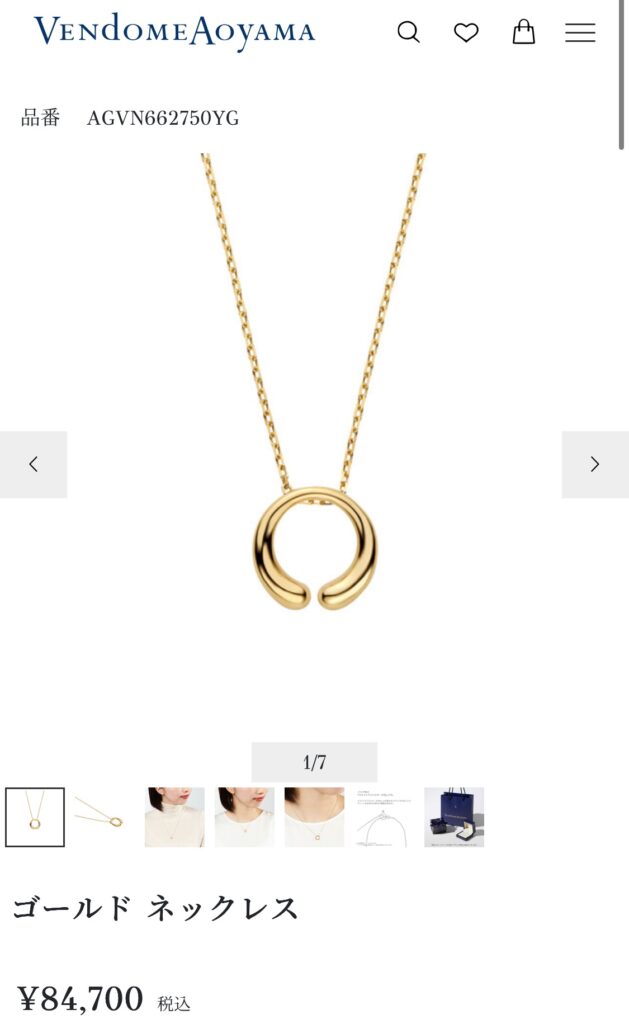Open the search magnifier icon

point(408,32)
